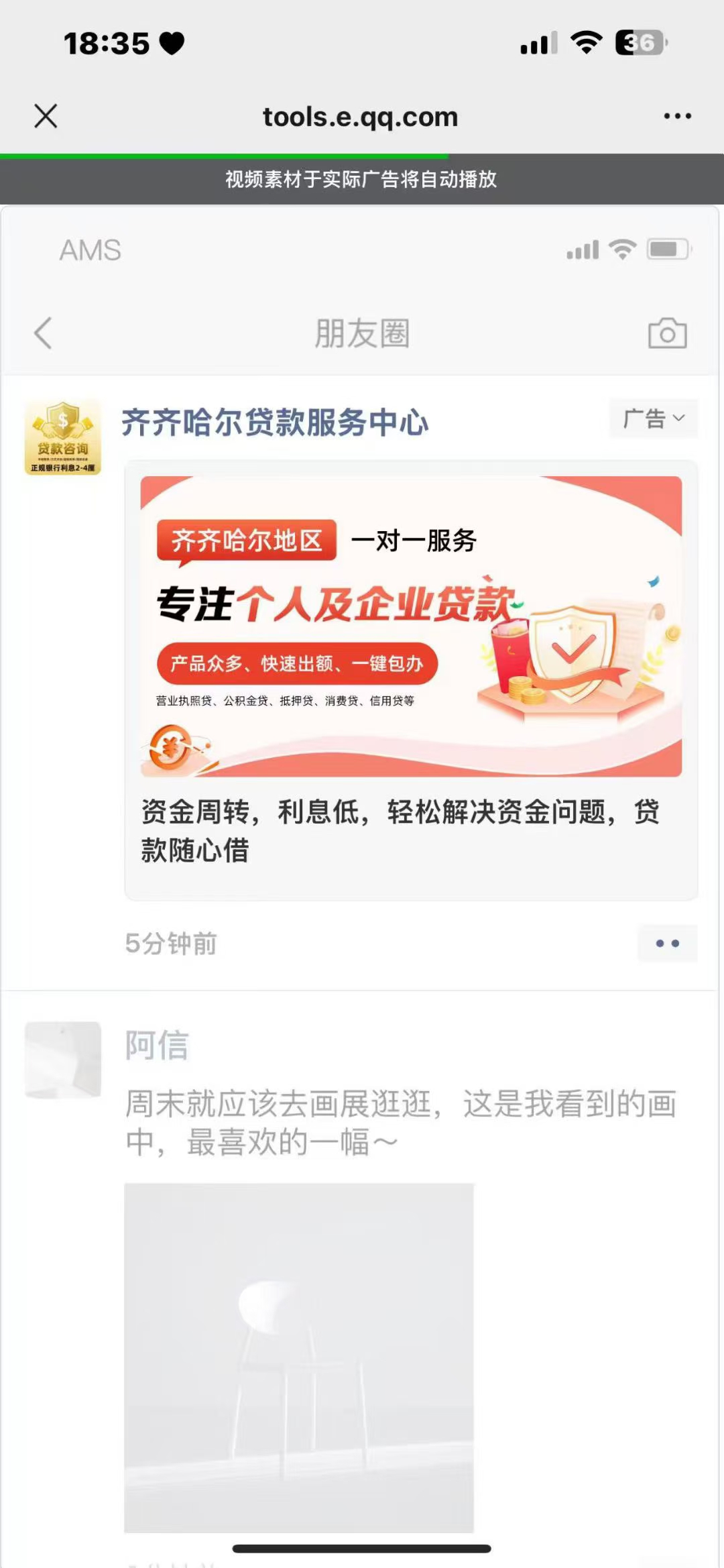Tap the camera icon in 朋友圈 header
Viewport: 724px width, 1568px height.
(x=667, y=333)
